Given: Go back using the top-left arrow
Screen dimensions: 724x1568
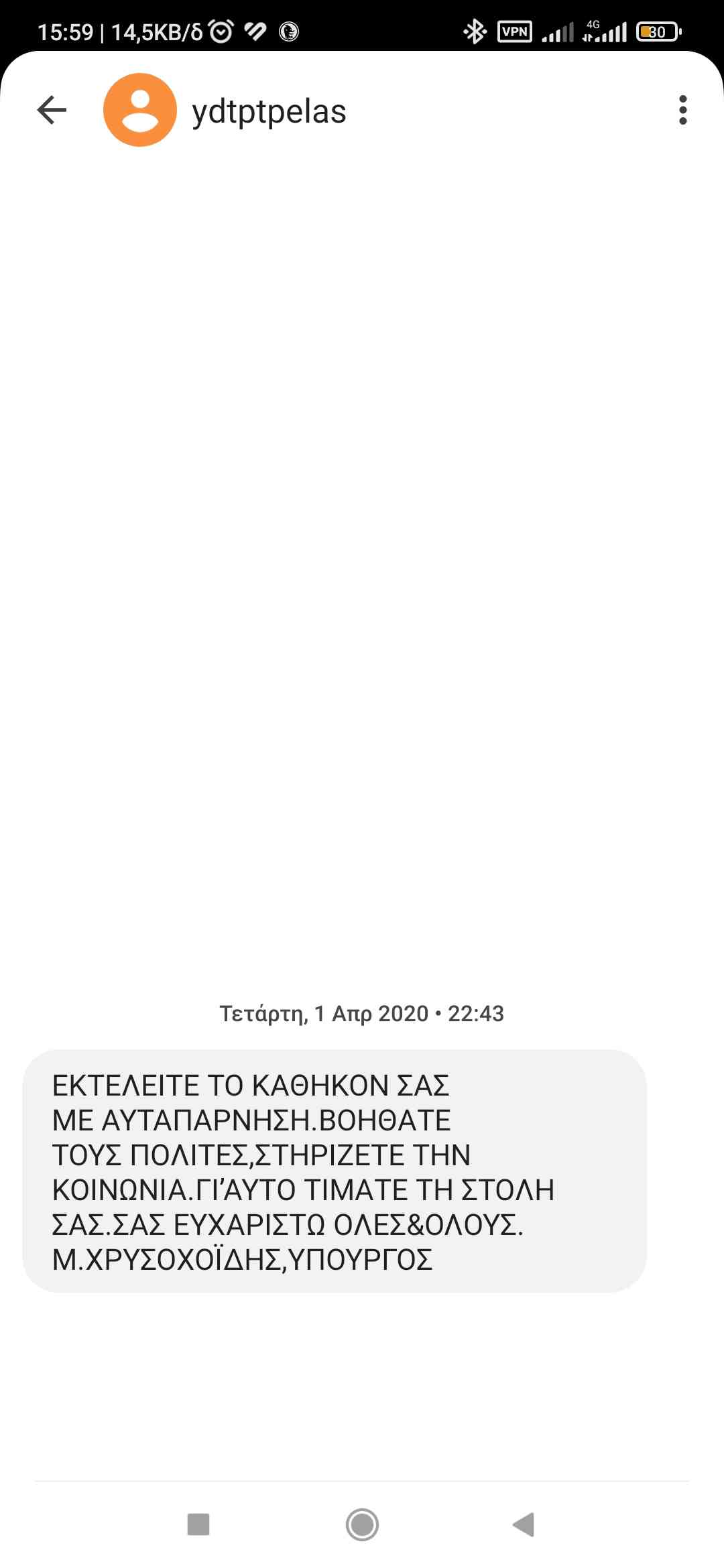Looking at the screenshot, I should pyautogui.click(x=52, y=110).
